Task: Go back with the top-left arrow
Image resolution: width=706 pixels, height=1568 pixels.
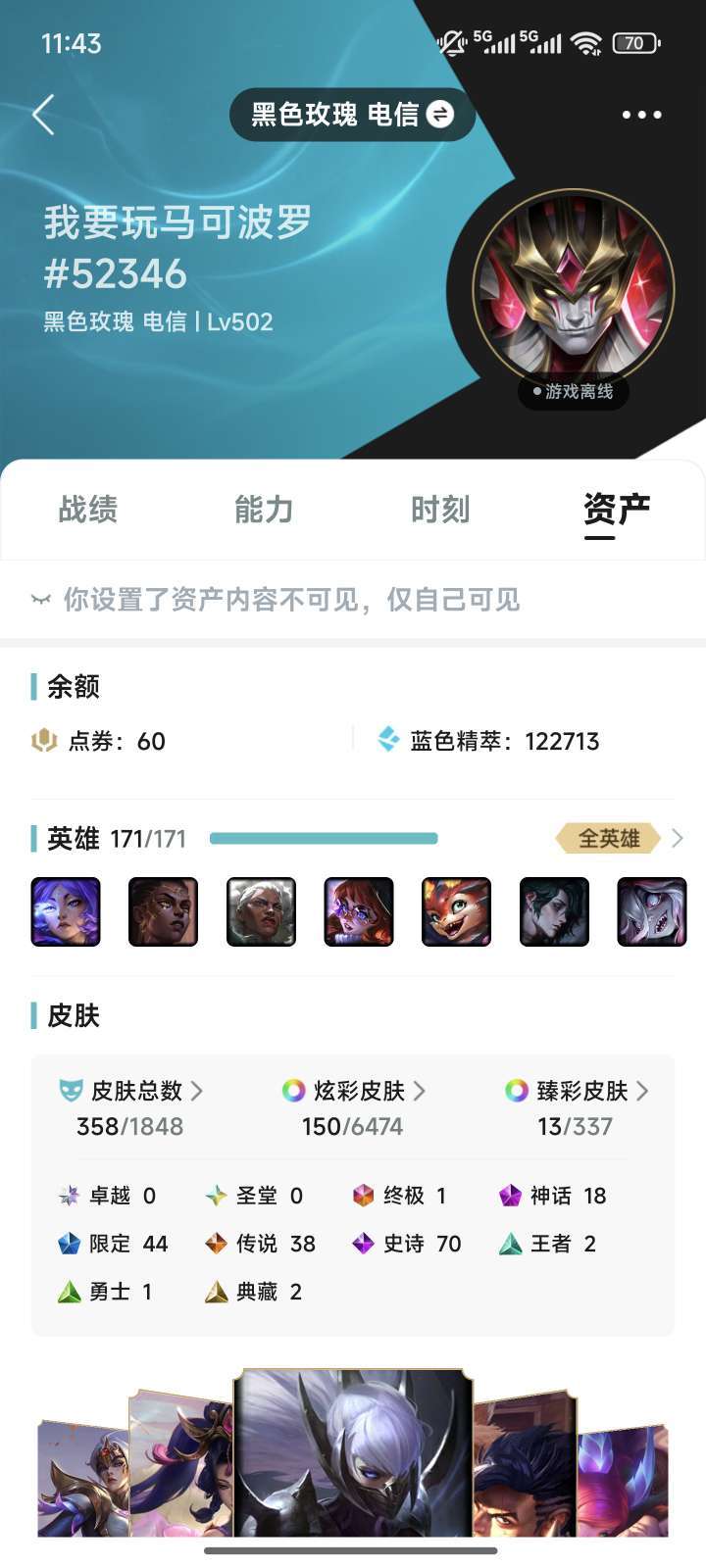Action: click(x=43, y=115)
